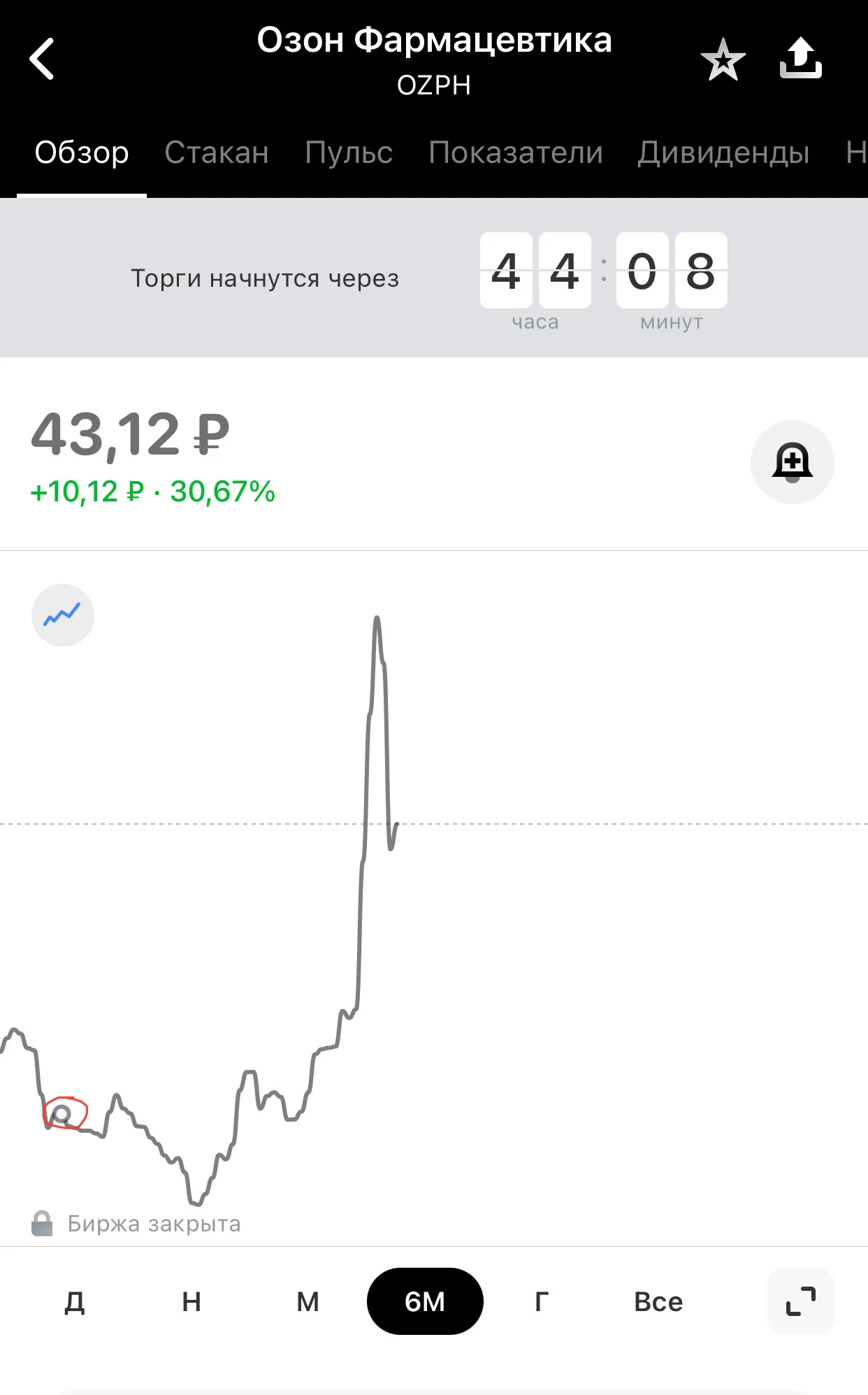Select the М month period

308,1302
